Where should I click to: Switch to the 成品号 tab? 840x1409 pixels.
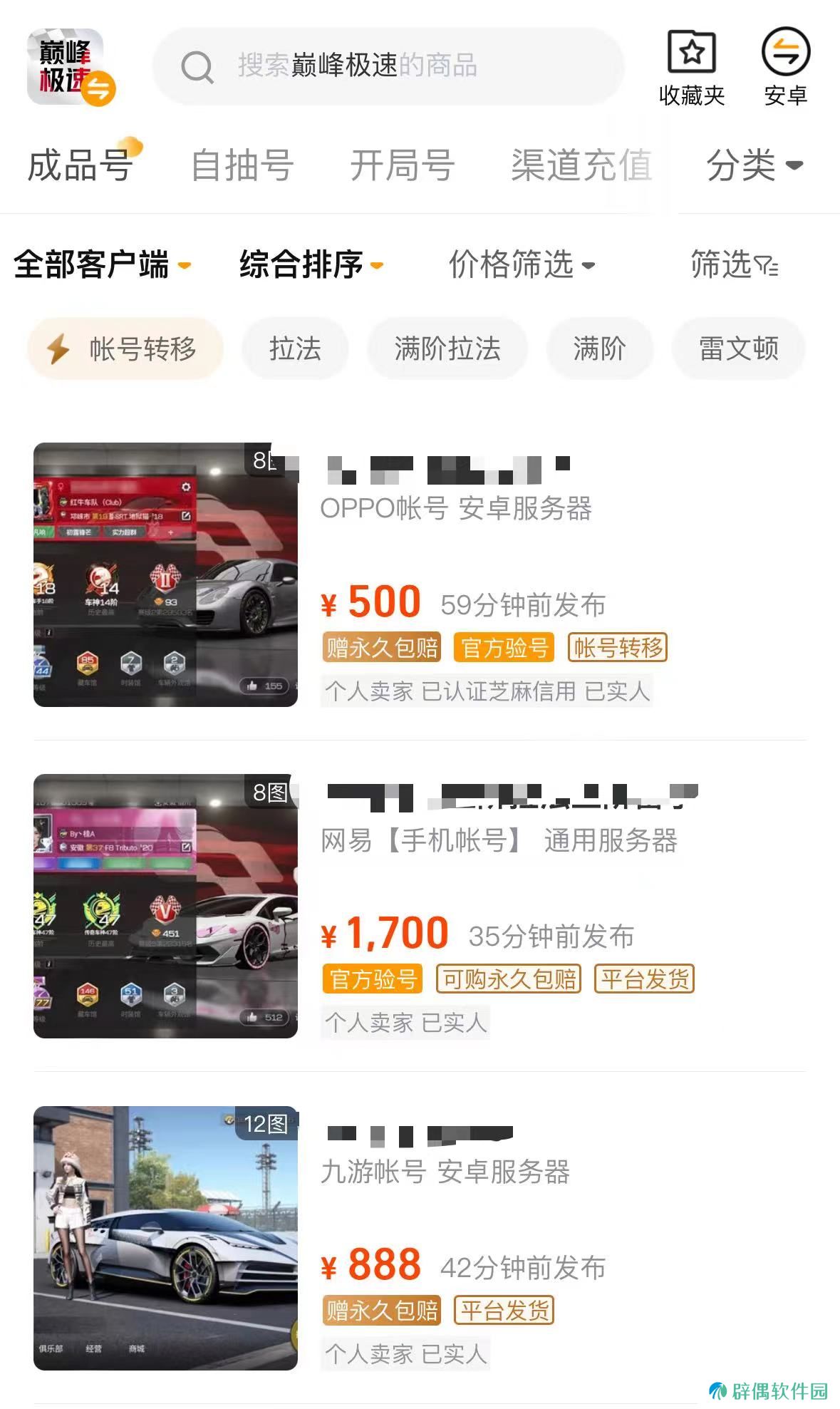(x=80, y=165)
